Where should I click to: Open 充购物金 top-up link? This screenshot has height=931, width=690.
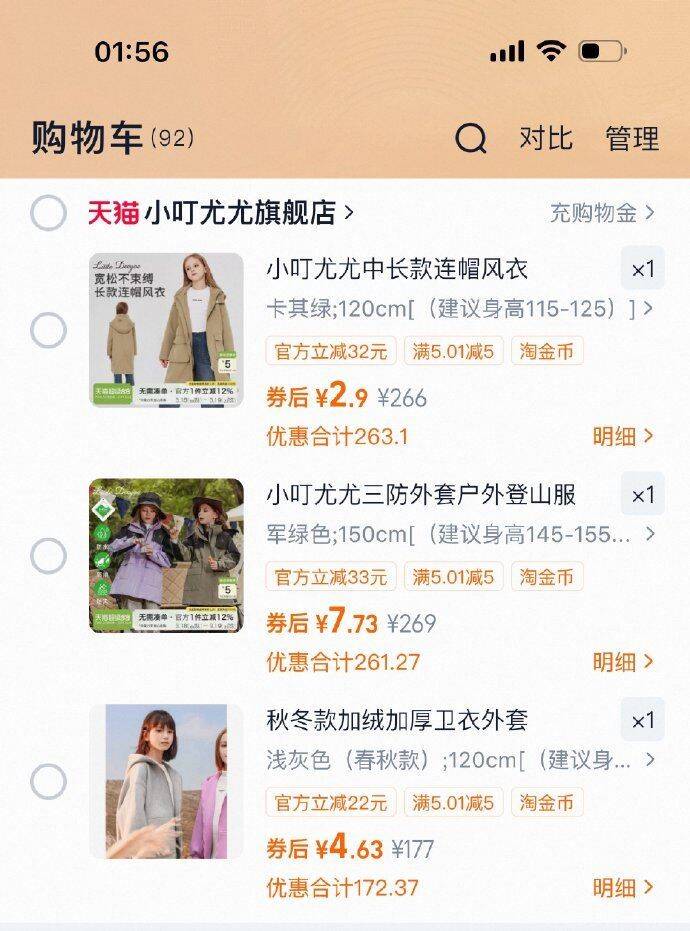tap(602, 213)
